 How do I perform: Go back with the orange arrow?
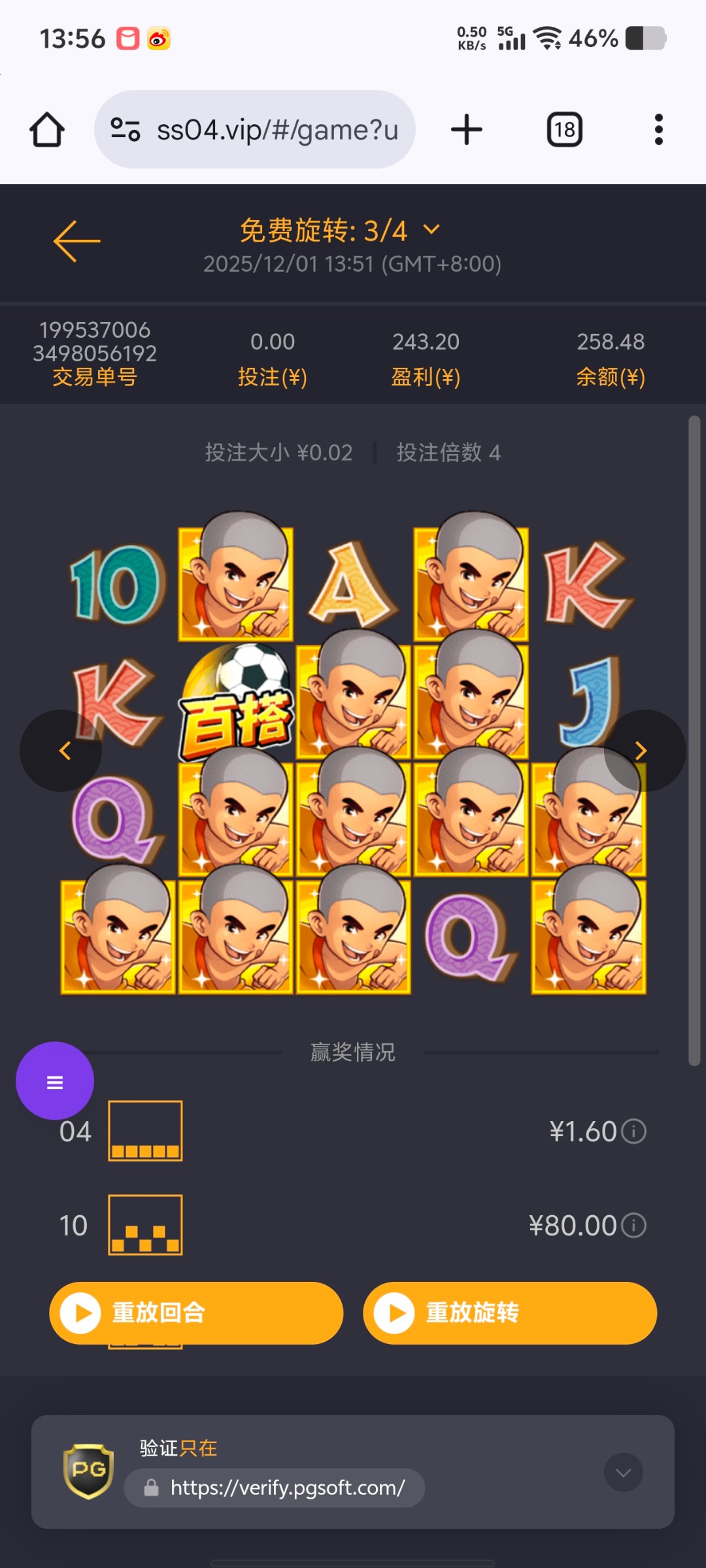(x=76, y=241)
